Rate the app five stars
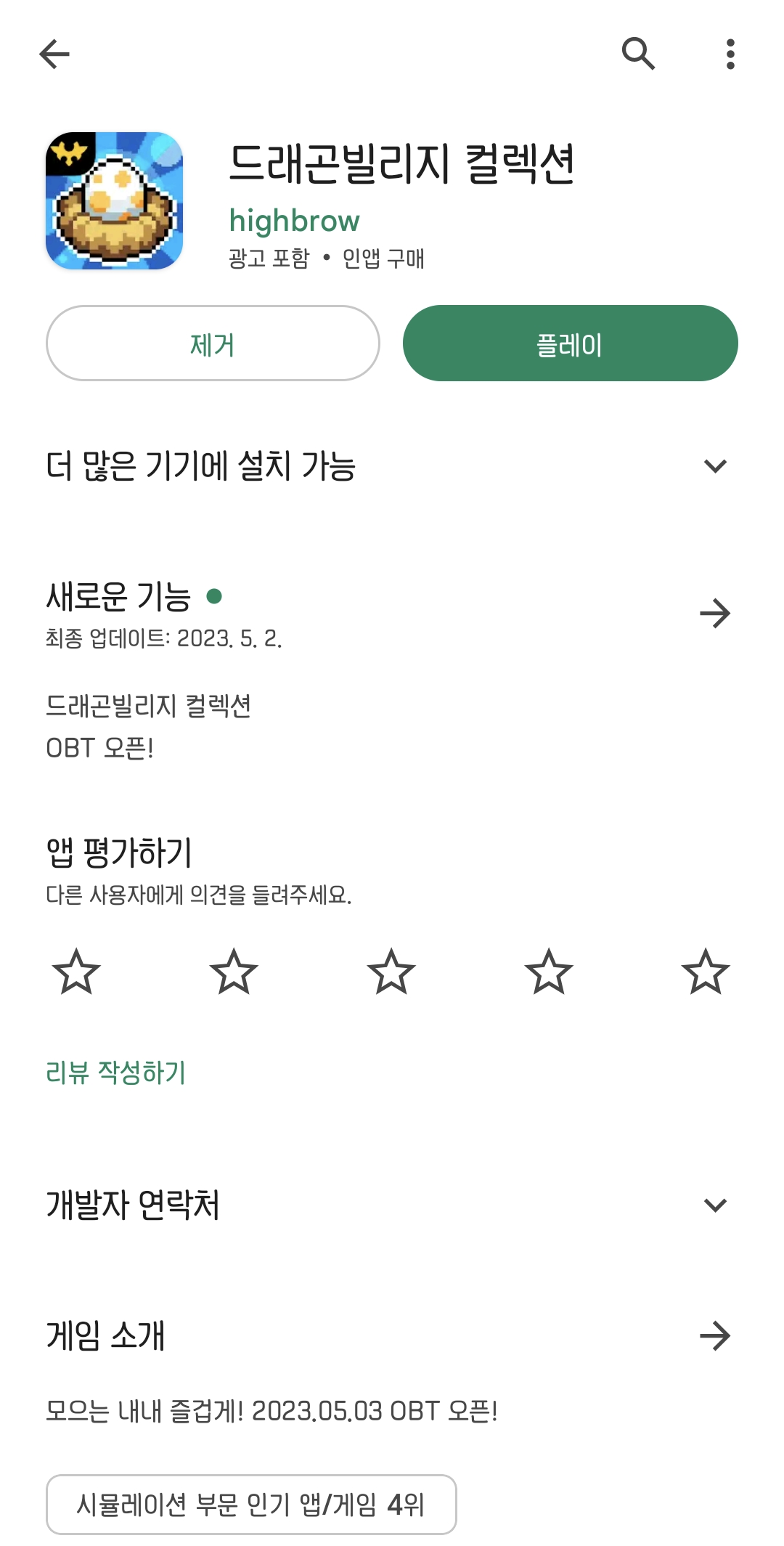 click(706, 972)
